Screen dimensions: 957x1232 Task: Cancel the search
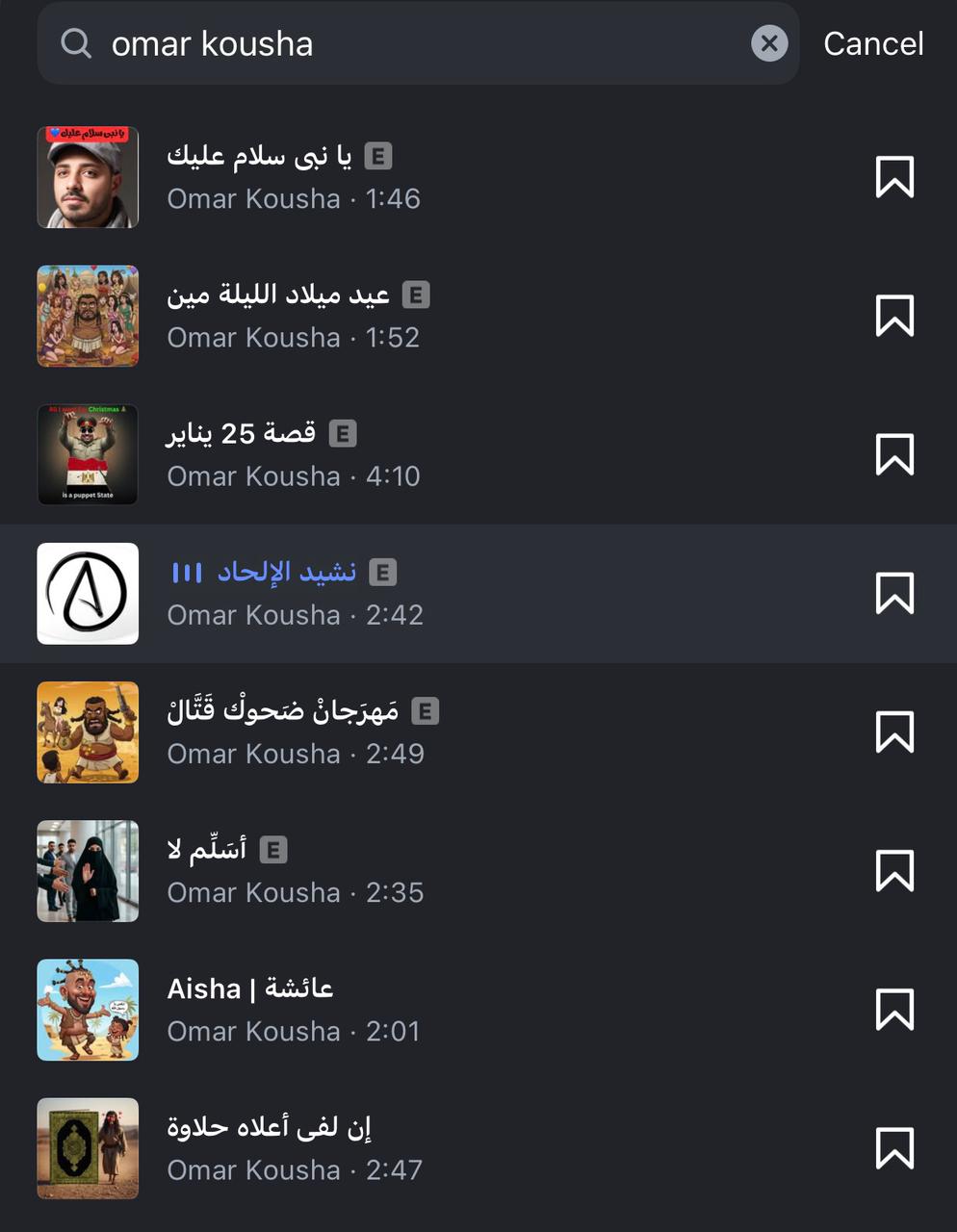(x=873, y=44)
